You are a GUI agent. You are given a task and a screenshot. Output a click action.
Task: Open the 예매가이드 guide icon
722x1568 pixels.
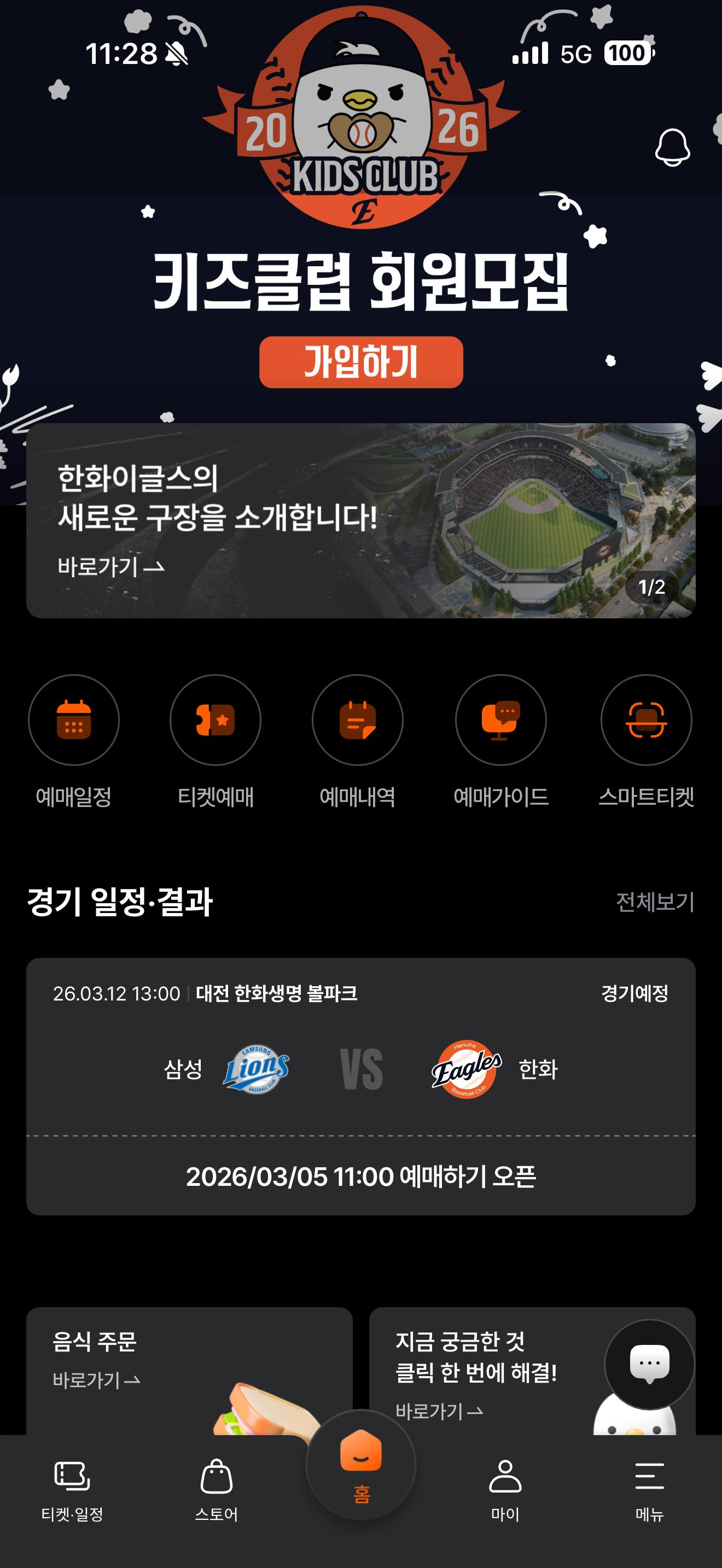point(500,720)
